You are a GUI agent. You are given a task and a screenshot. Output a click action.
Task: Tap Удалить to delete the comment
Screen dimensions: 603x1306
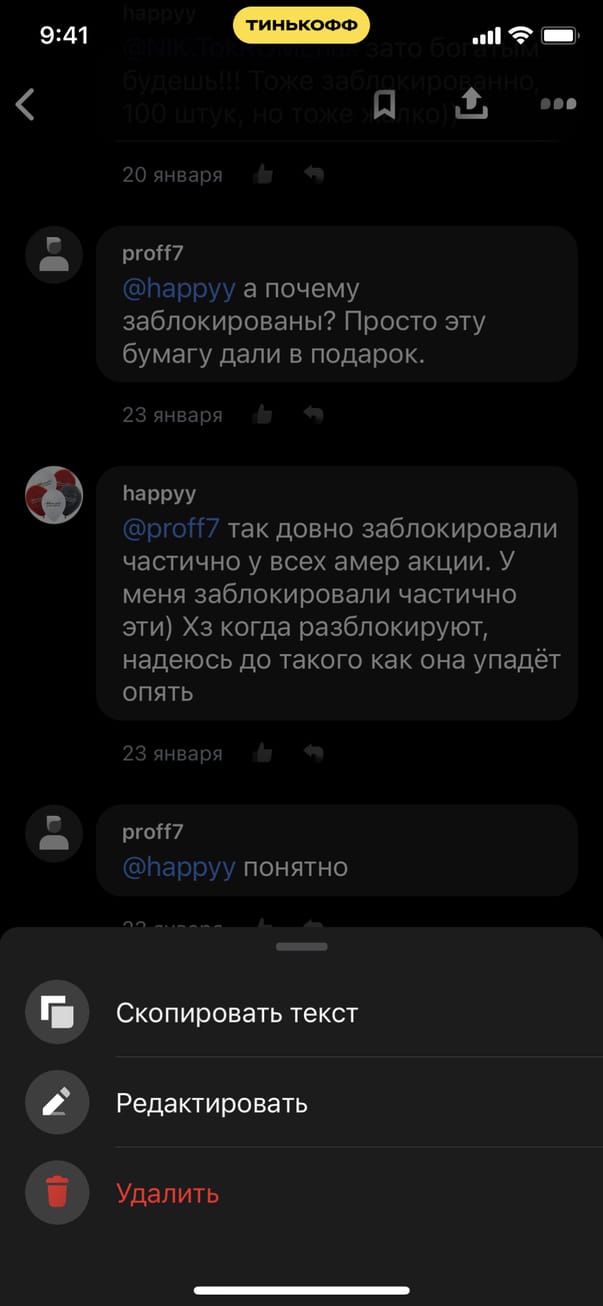tap(167, 1193)
